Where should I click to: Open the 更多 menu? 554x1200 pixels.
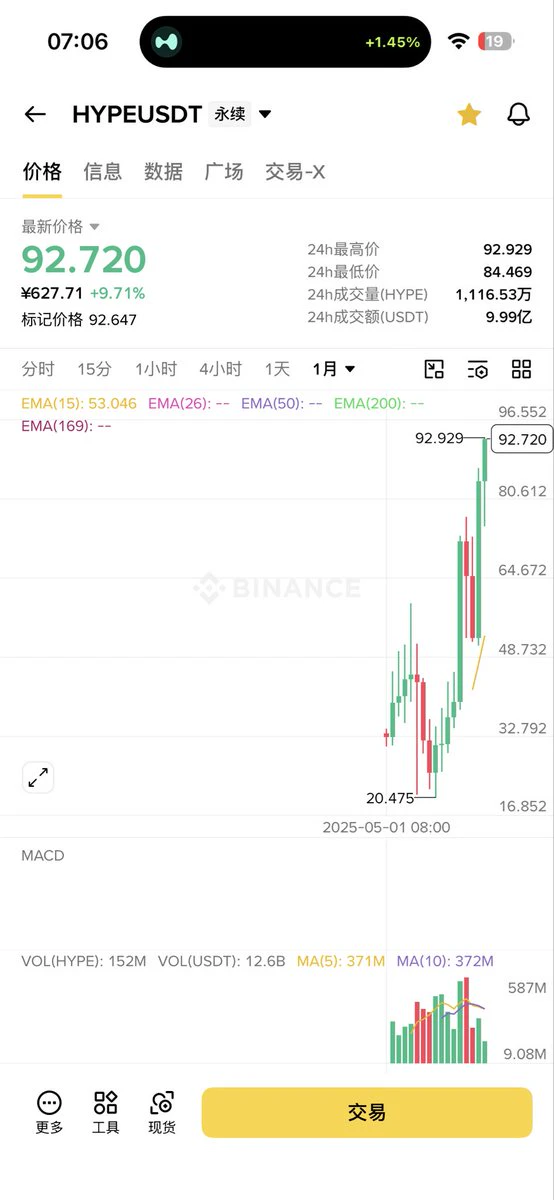coord(49,1113)
